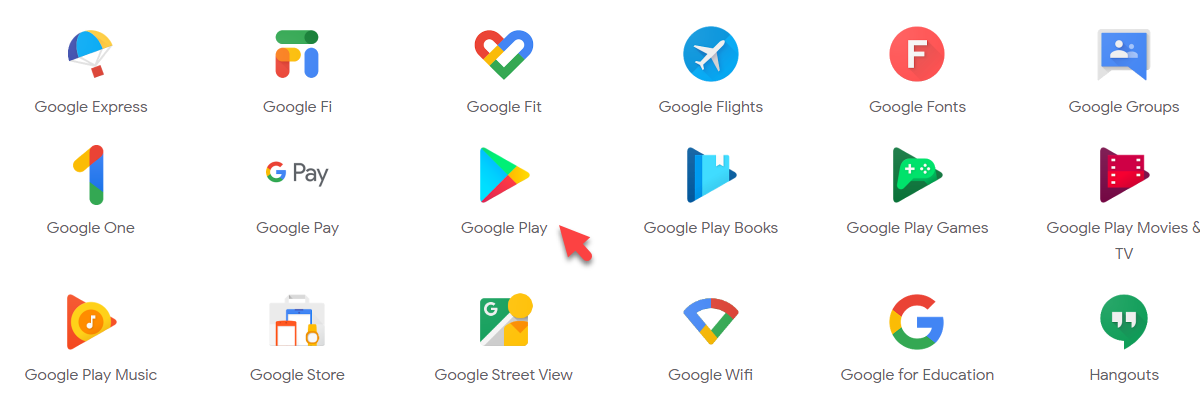Tap the Google Play item
Image resolution: width=1200 pixels, height=400 pixels.
click(x=504, y=174)
